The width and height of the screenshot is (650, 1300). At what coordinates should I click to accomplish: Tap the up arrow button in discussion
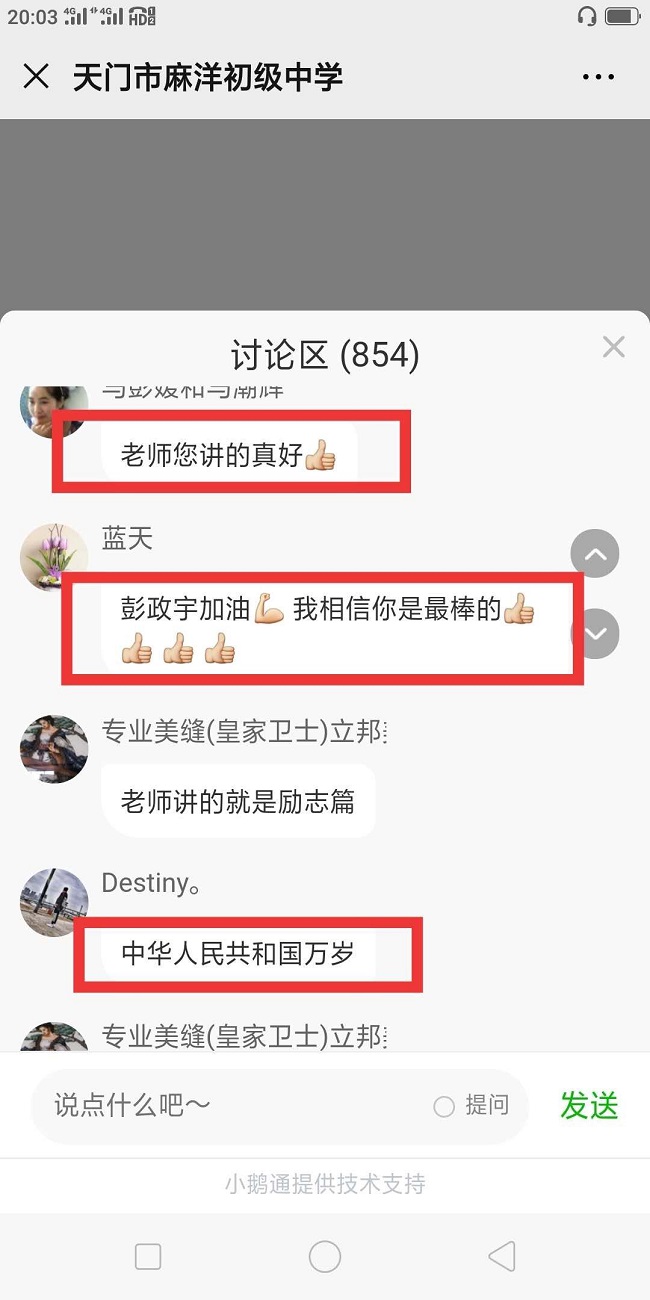(595, 554)
